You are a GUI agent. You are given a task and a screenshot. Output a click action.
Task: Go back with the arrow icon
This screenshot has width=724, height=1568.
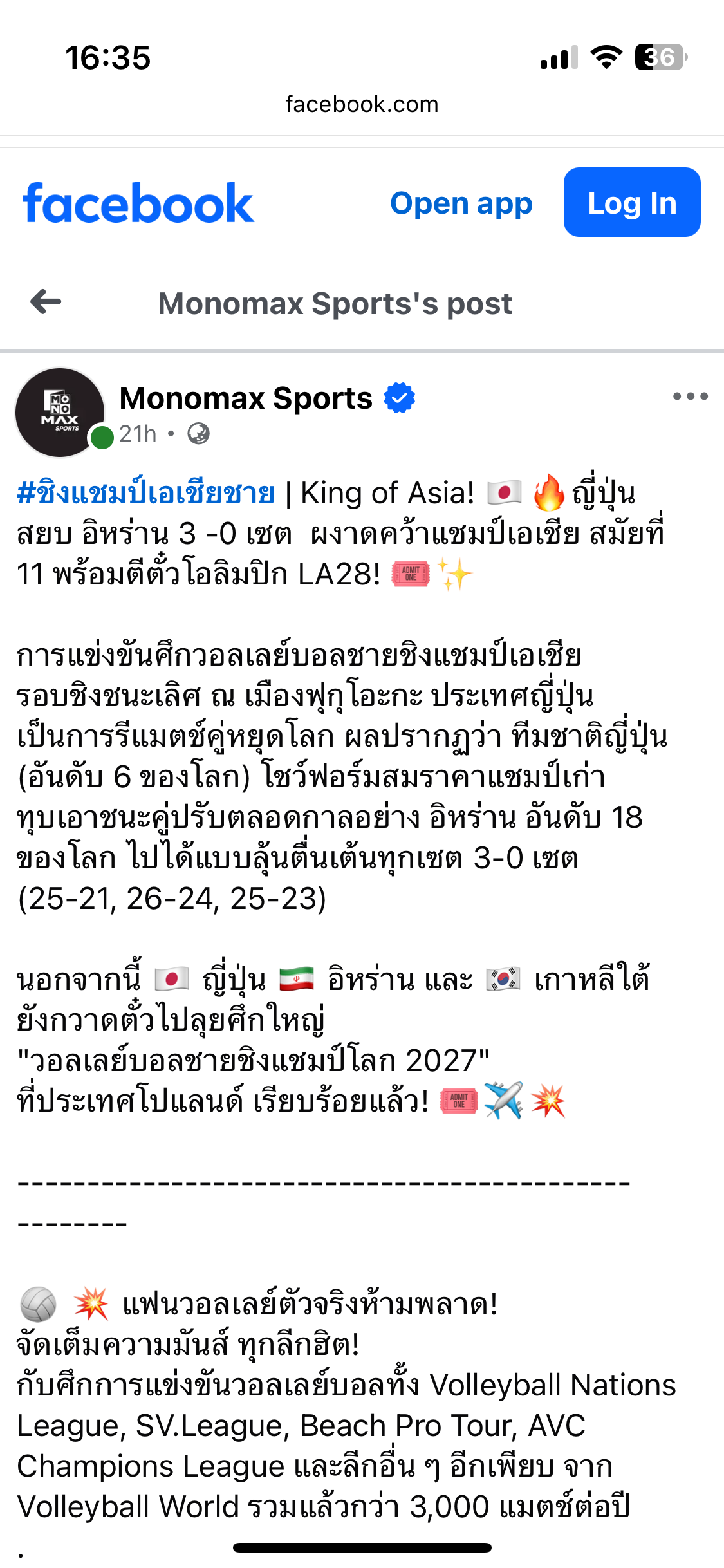pos(46,302)
